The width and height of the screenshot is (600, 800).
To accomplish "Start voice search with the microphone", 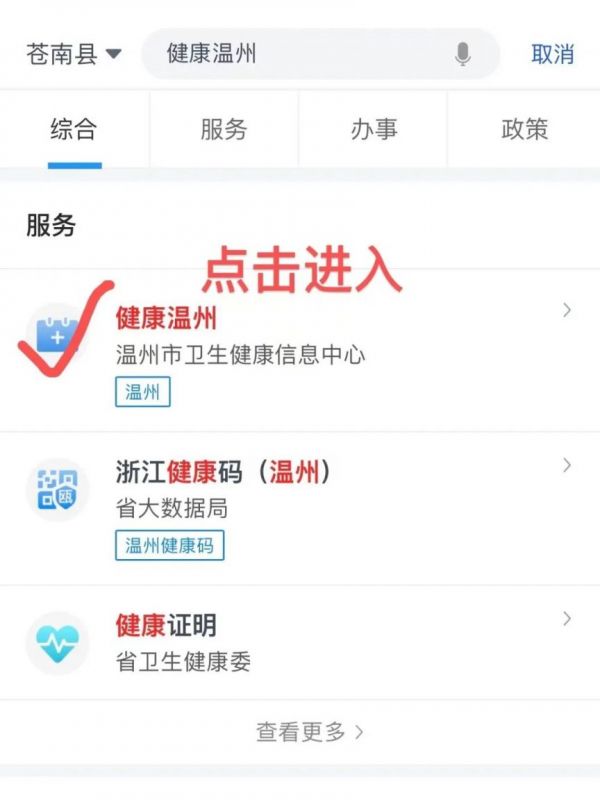I will (x=462, y=55).
